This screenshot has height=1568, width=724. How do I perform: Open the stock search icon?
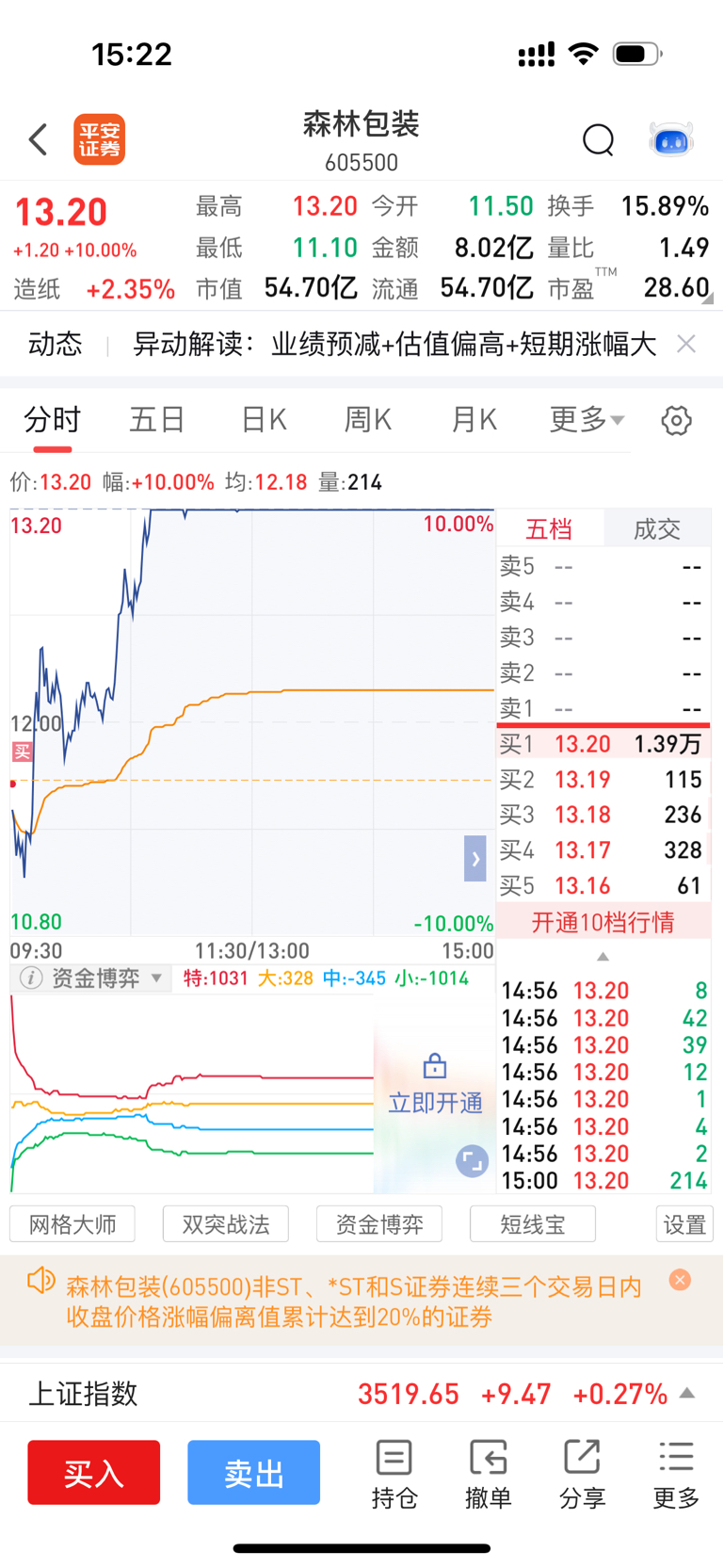pyautogui.click(x=598, y=140)
